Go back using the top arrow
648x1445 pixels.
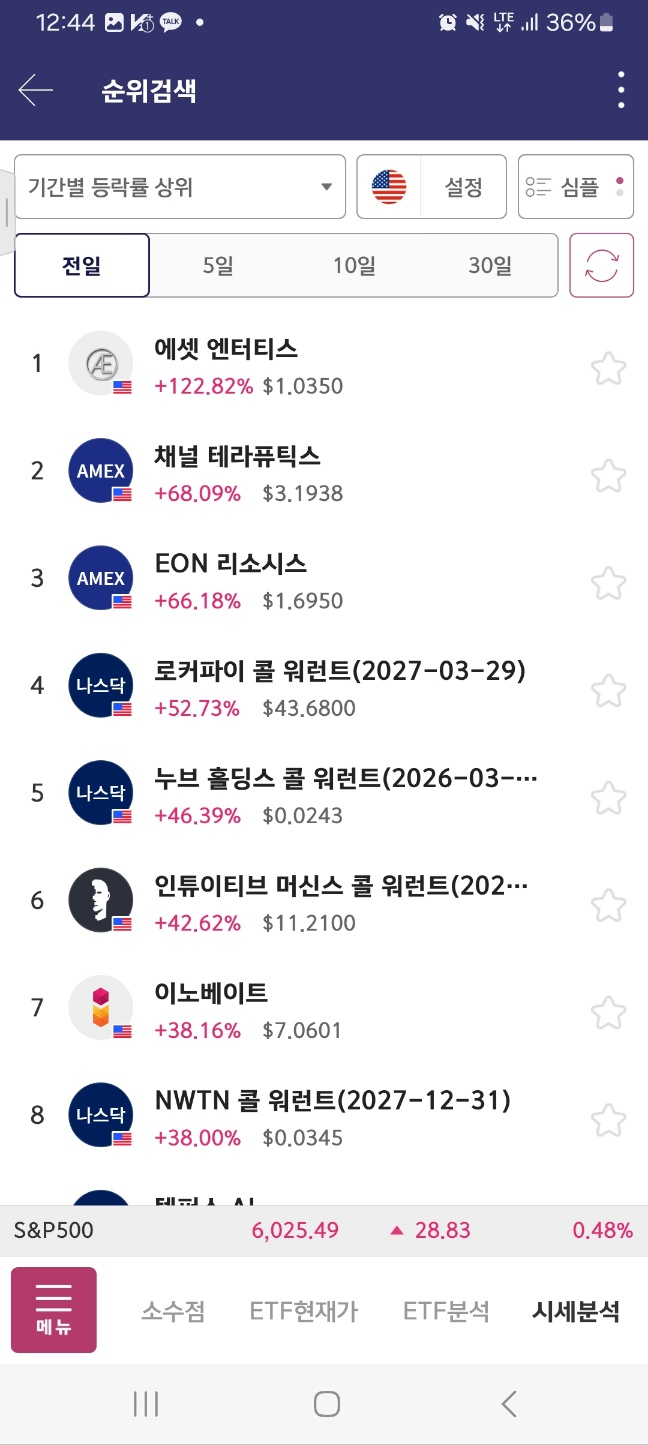click(36, 91)
